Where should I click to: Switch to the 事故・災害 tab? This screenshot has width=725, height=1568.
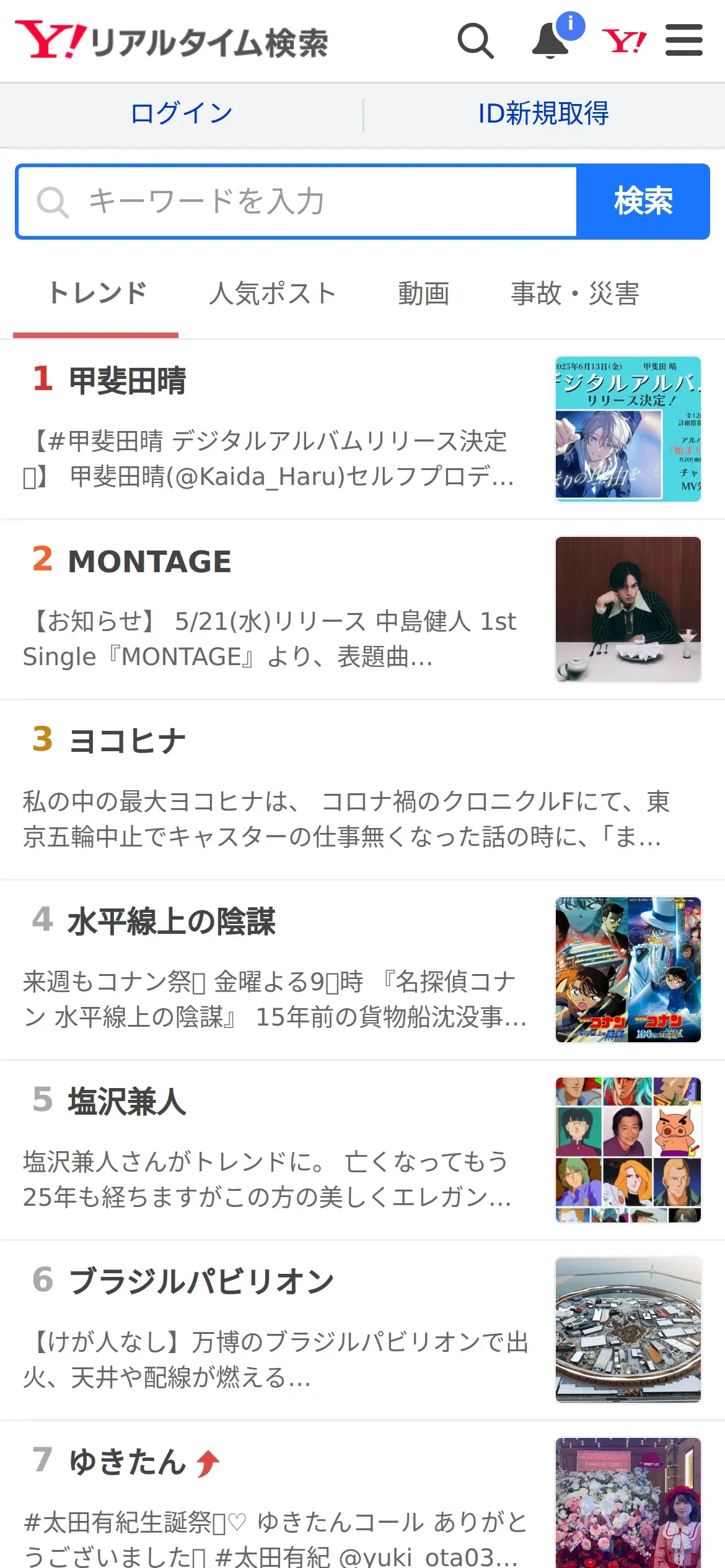574,294
